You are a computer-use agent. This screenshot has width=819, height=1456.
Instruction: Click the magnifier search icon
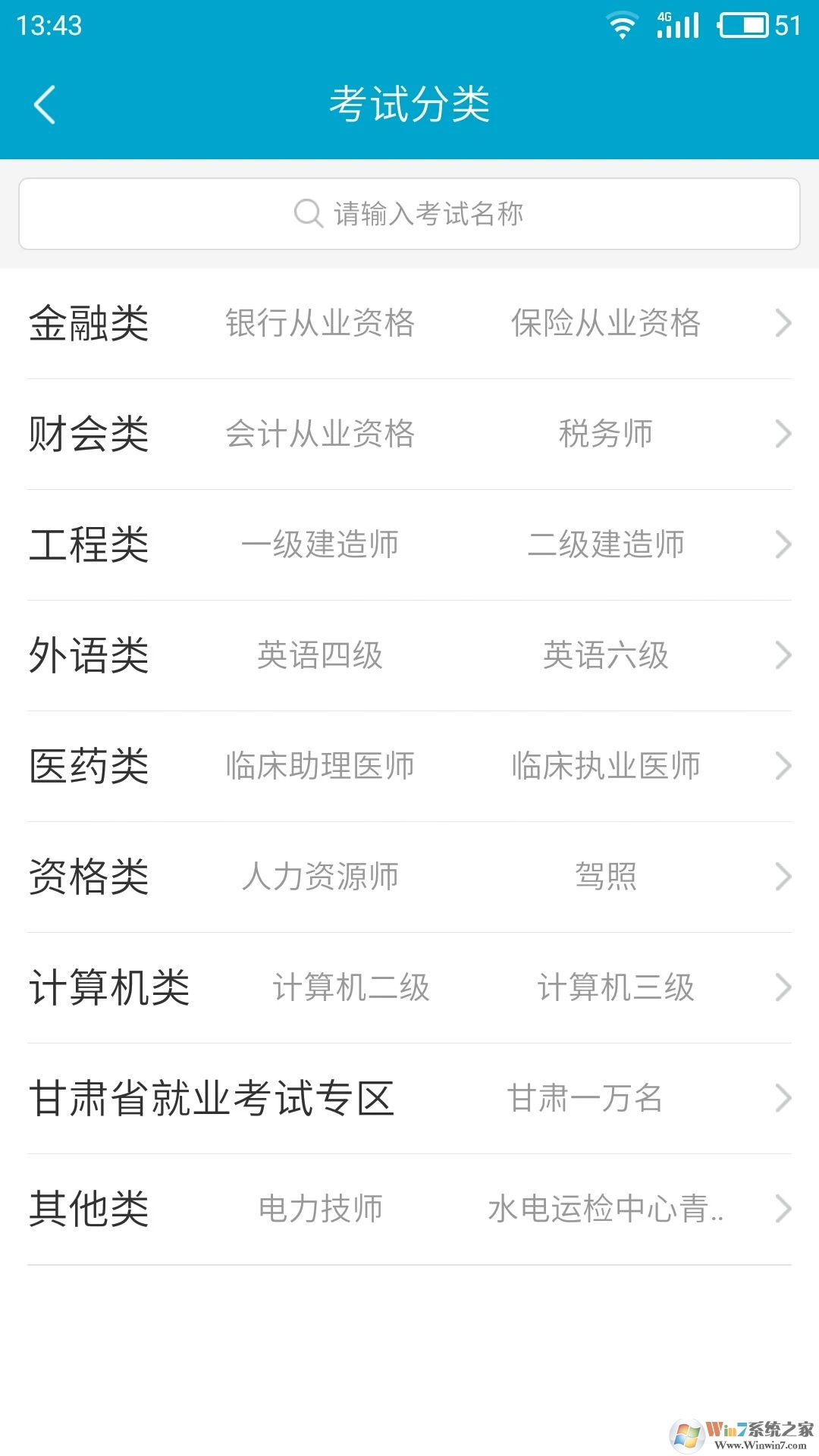307,213
